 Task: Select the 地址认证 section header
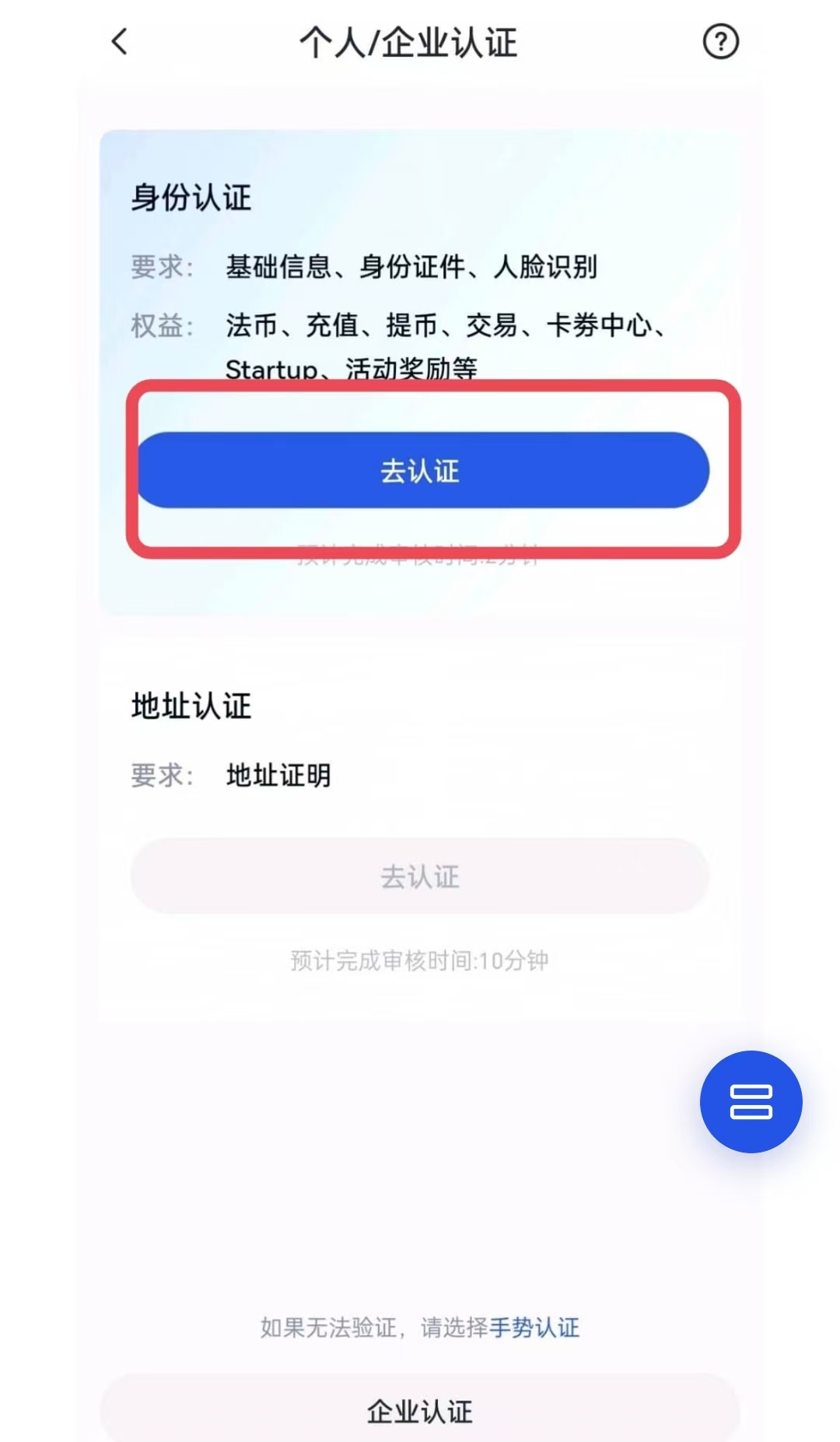[191, 707]
